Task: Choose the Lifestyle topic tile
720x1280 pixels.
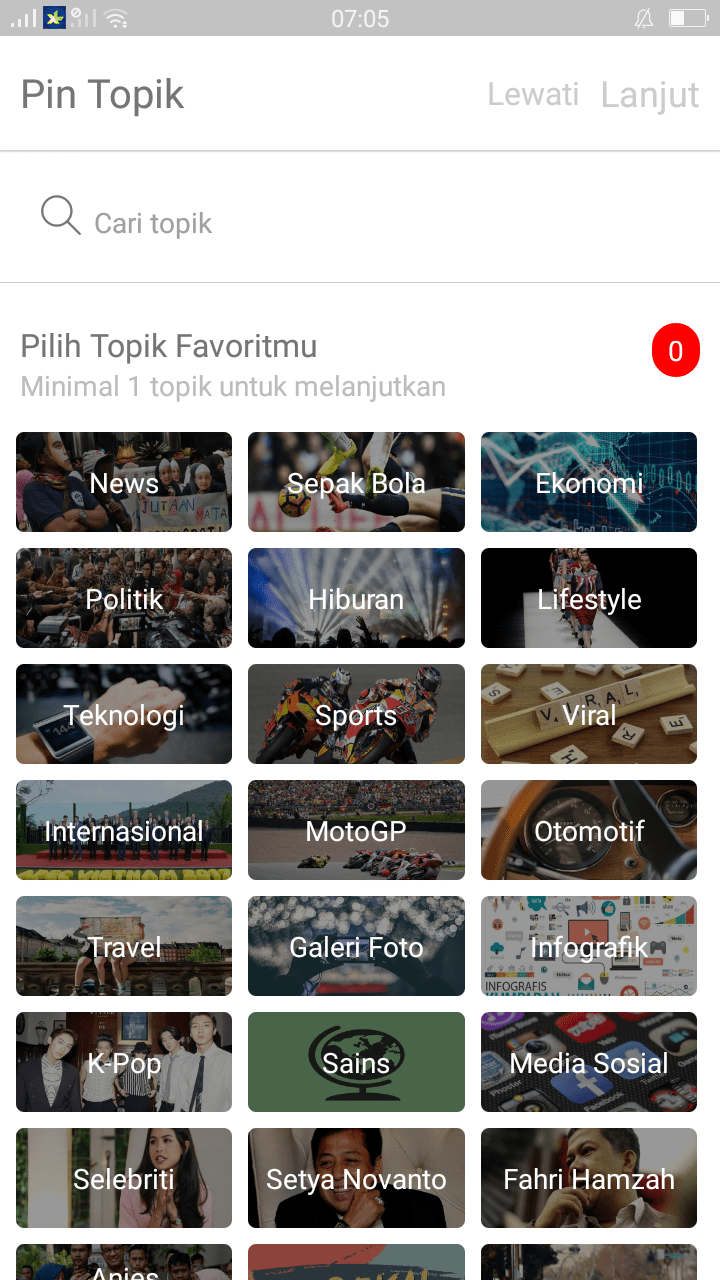Action: (588, 598)
